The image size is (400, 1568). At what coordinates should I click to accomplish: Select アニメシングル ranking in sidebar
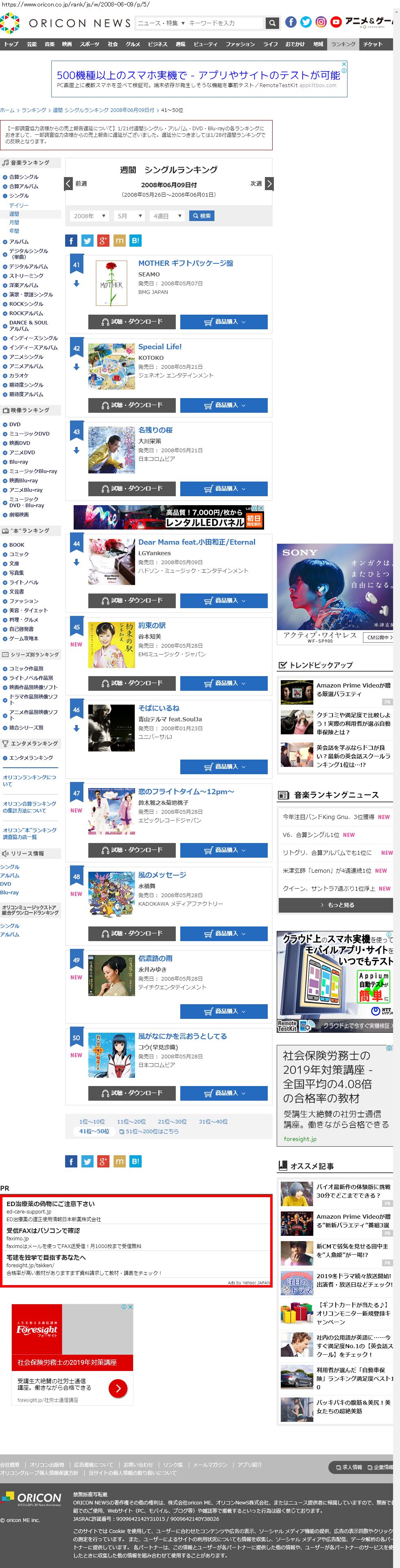(x=26, y=357)
